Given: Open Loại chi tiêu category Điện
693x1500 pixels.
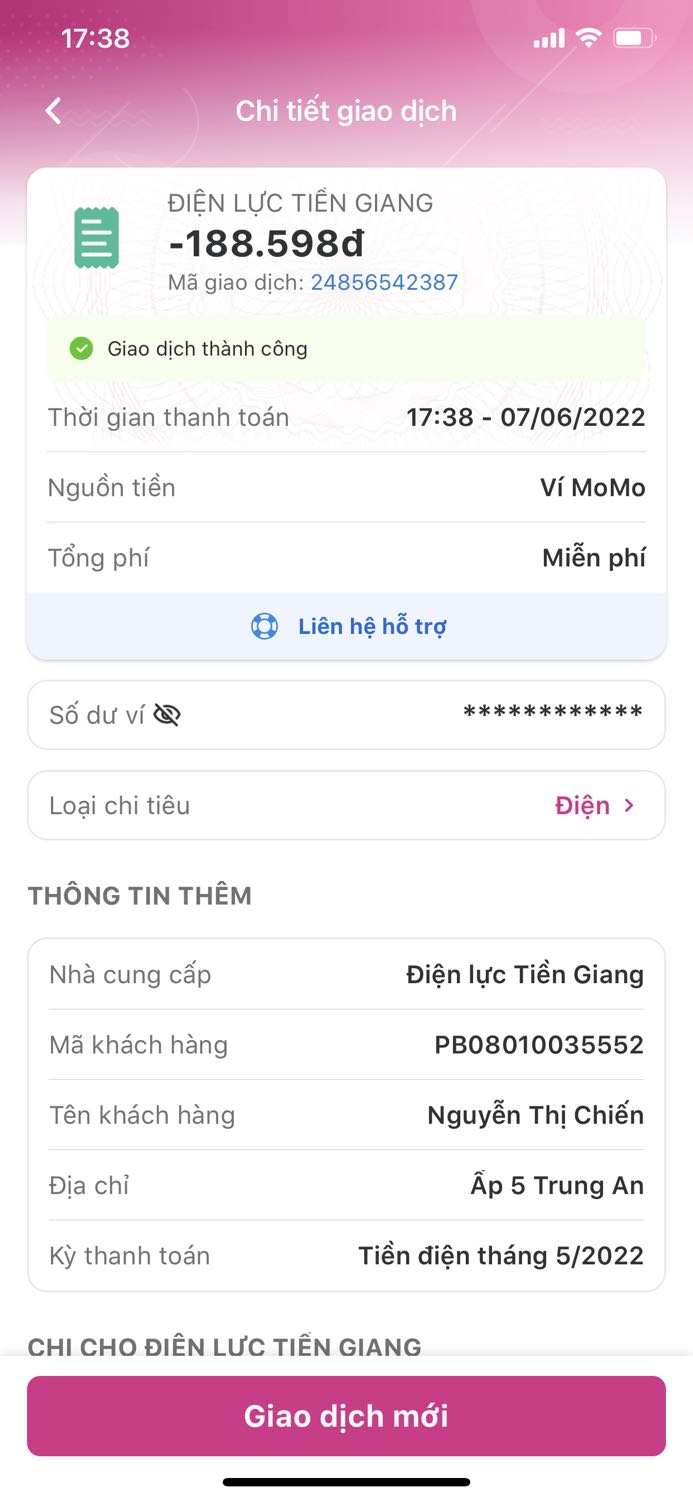Looking at the screenshot, I should coord(594,806).
